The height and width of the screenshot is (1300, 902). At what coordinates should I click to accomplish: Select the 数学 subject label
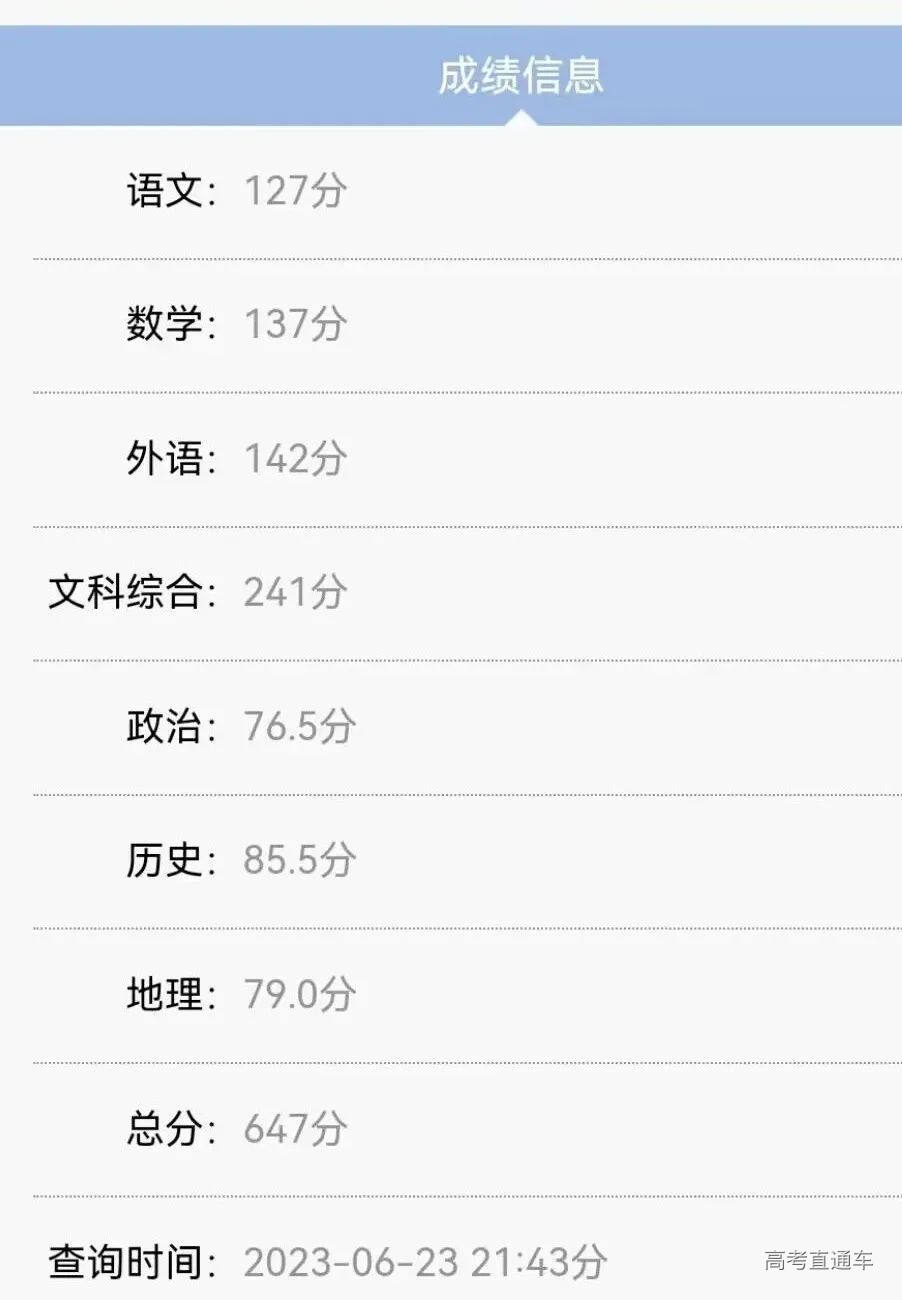tap(168, 324)
